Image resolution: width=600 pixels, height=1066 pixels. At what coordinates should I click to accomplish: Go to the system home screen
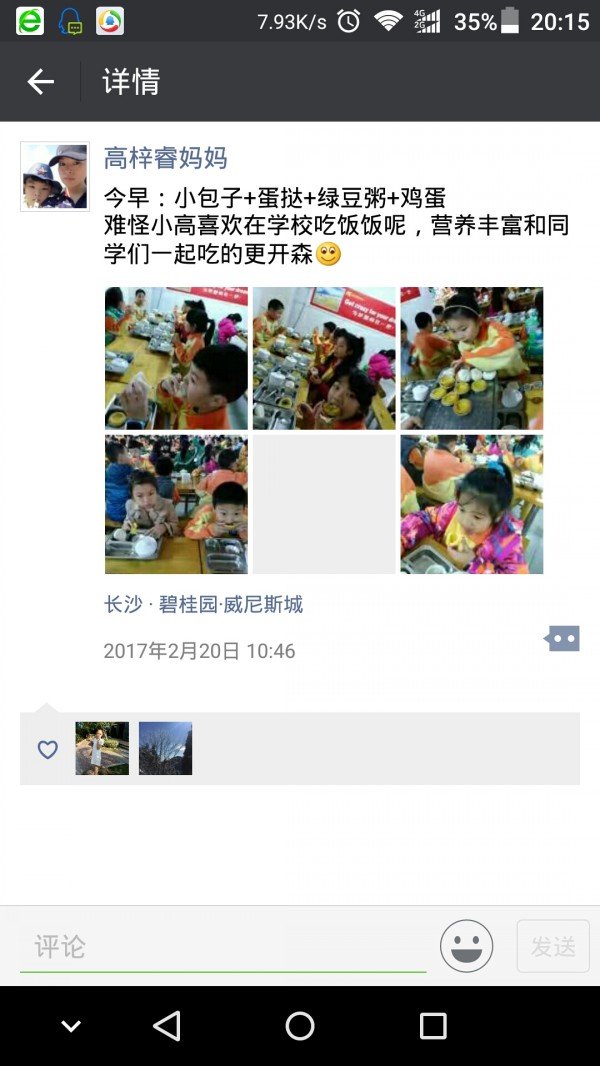[299, 1026]
